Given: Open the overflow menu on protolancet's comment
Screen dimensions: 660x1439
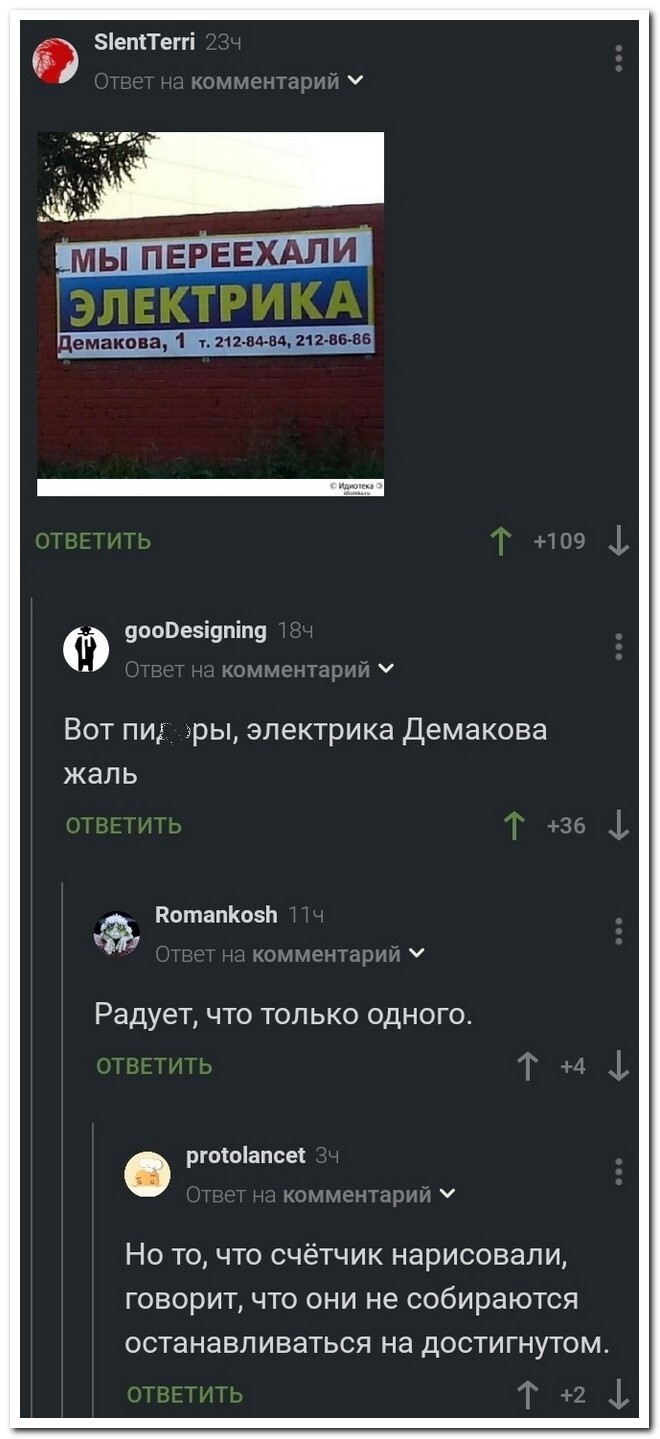Looking at the screenshot, I should click(x=619, y=1171).
